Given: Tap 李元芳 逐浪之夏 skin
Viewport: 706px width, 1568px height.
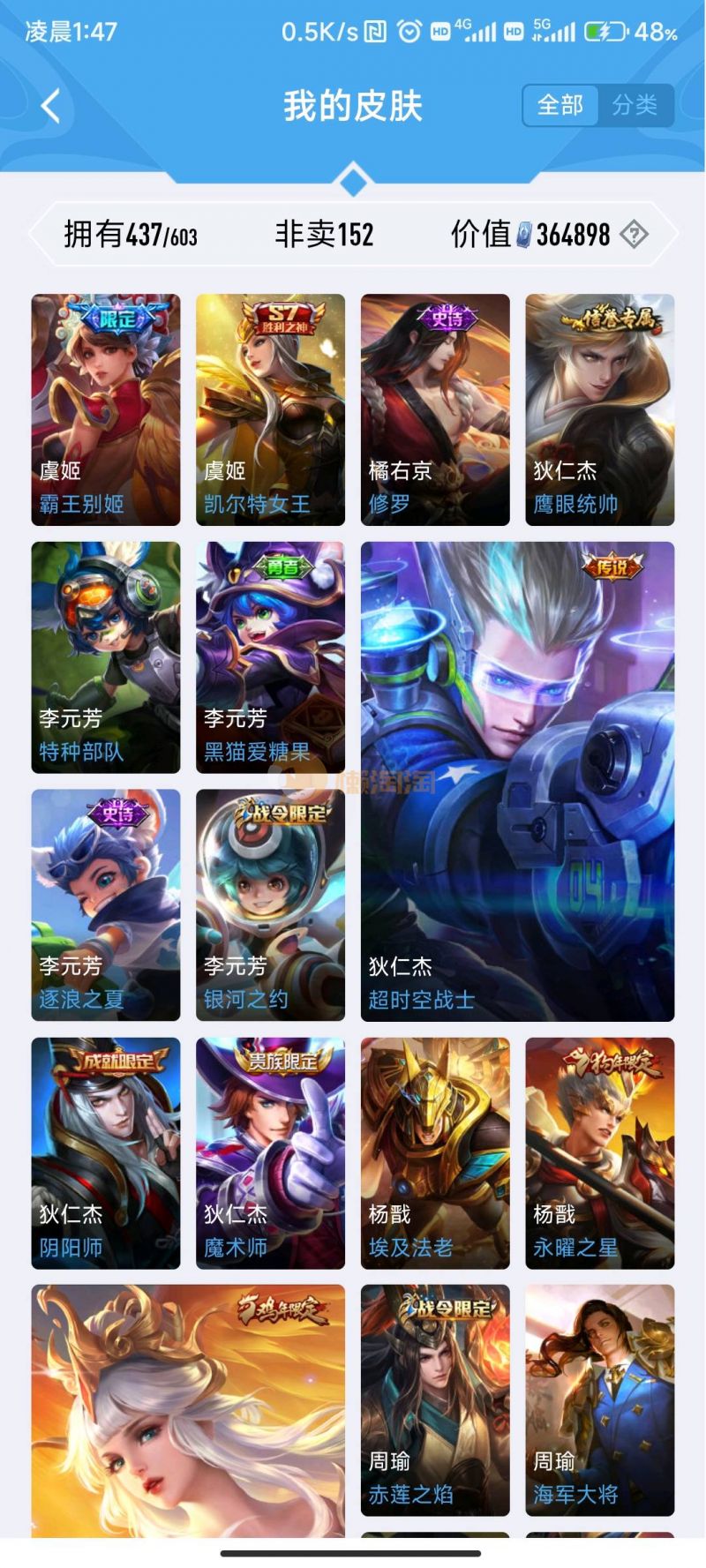Looking at the screenshot, I should (x=106, y=904).
